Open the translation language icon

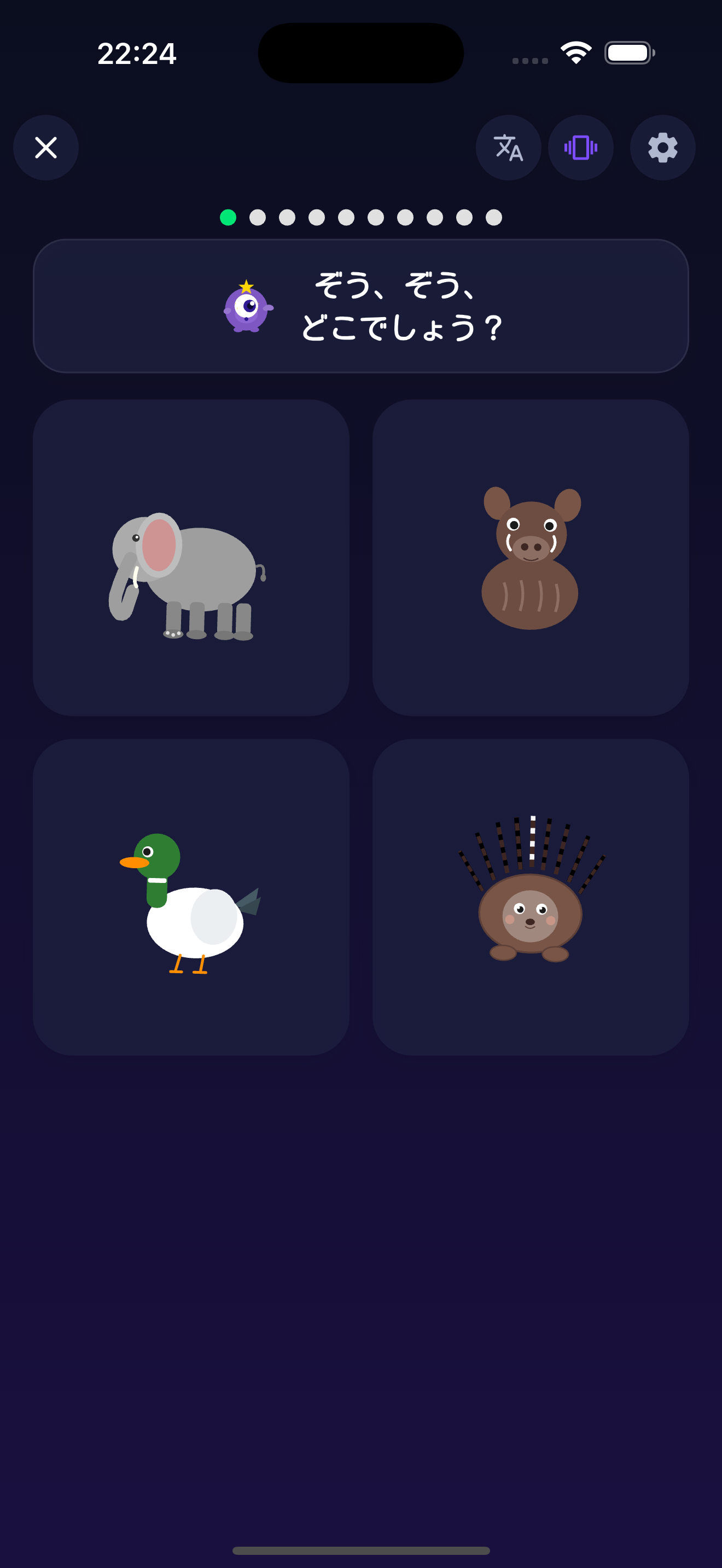point(508,147)
